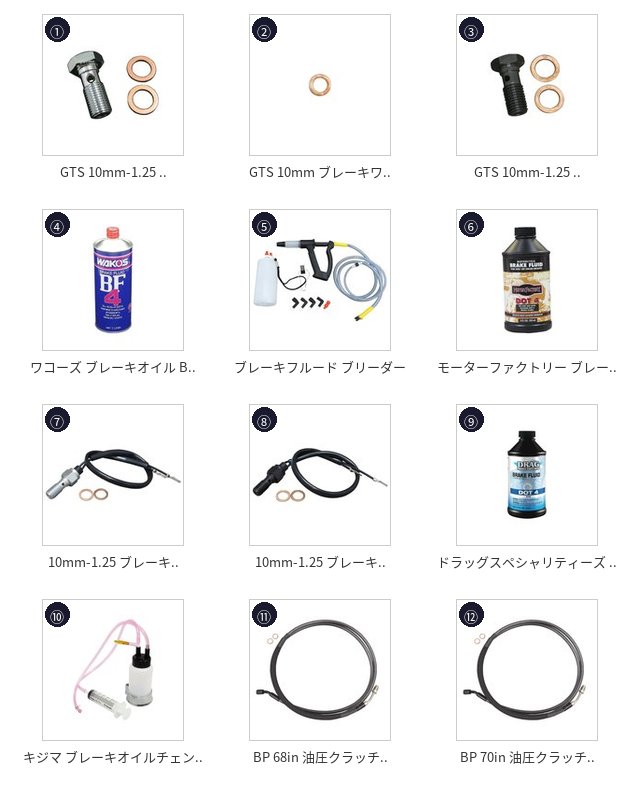Screen dimensions: 641x800
Task: View ドラッグスペシャリティーズ DOT 4 brake fluid
Action: pyautogui.click(x=527, y=475)
